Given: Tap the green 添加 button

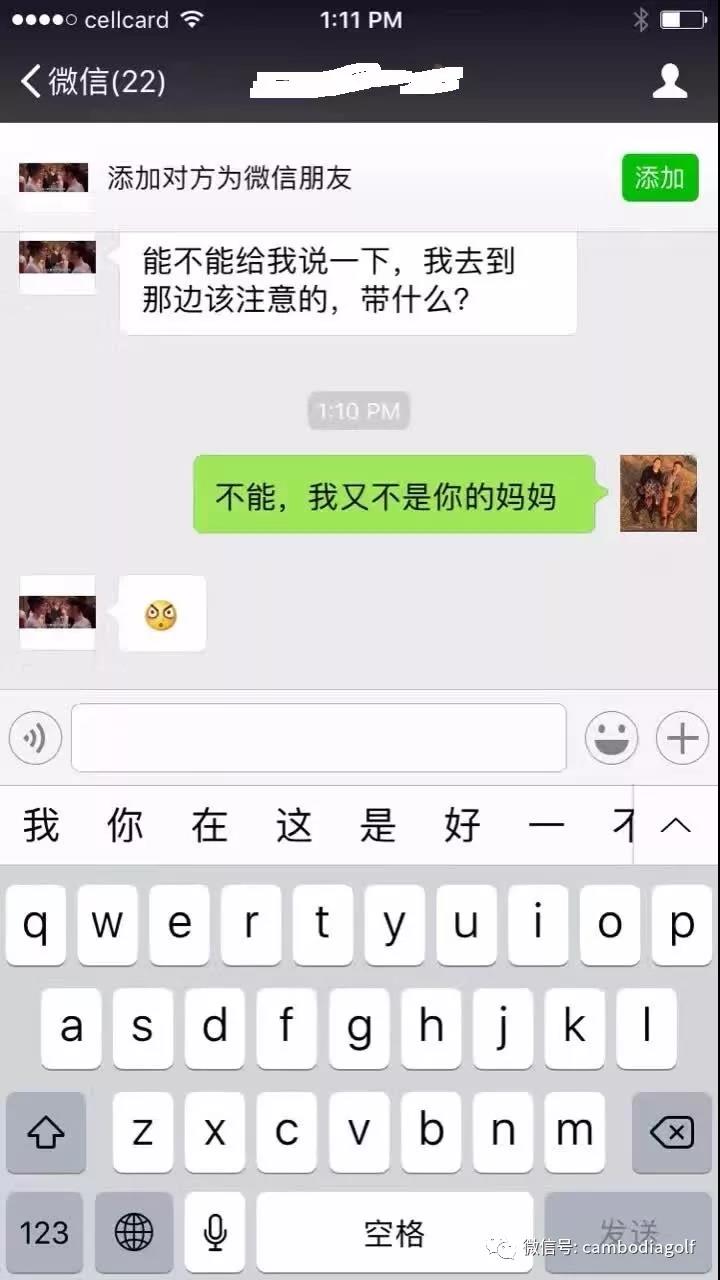Looking at the screenshot, I should [x=659, y=178].
